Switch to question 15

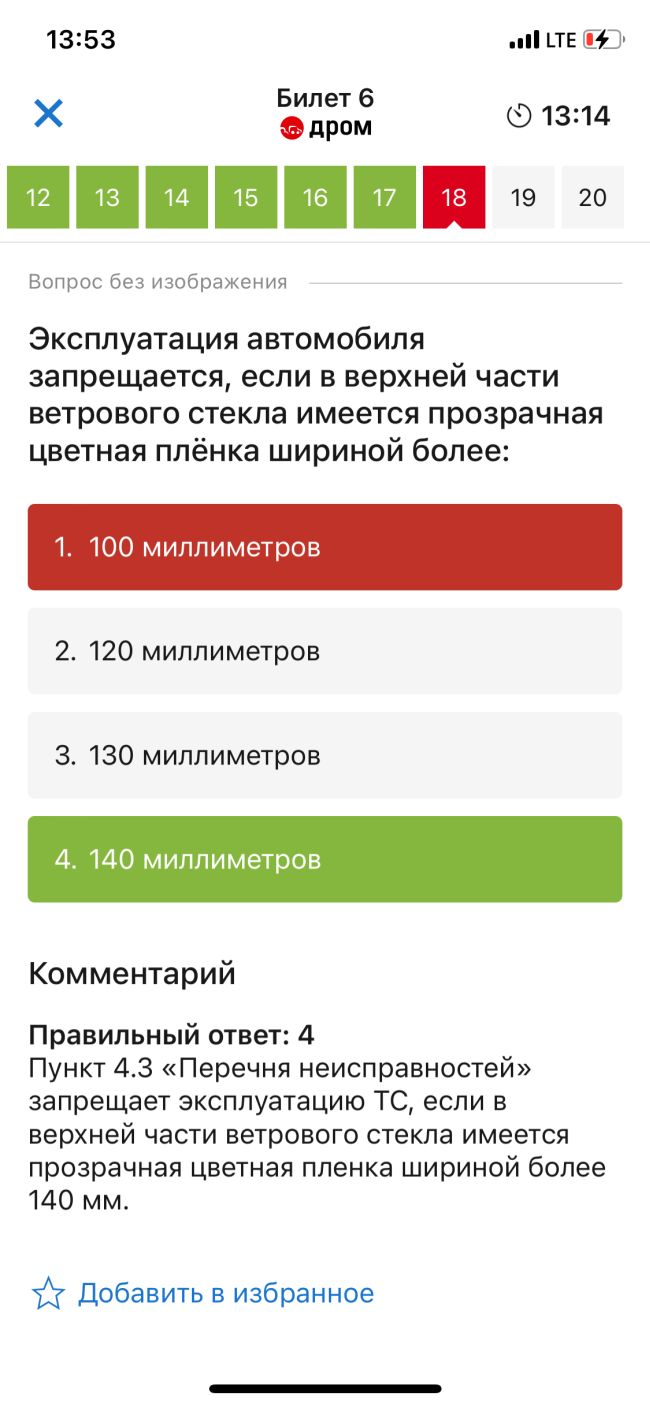pos(246,197)
